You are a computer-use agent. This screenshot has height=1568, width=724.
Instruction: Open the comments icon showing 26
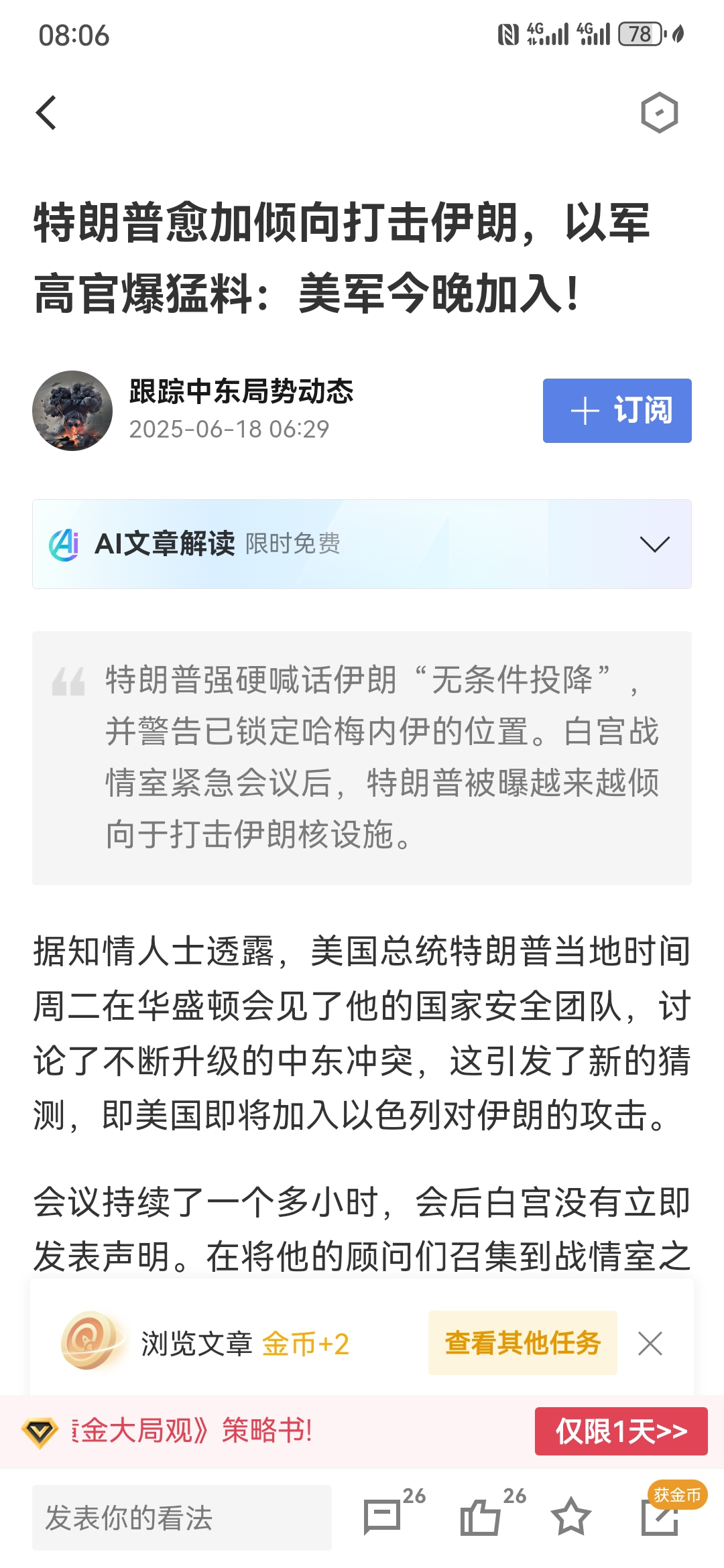383,1517
